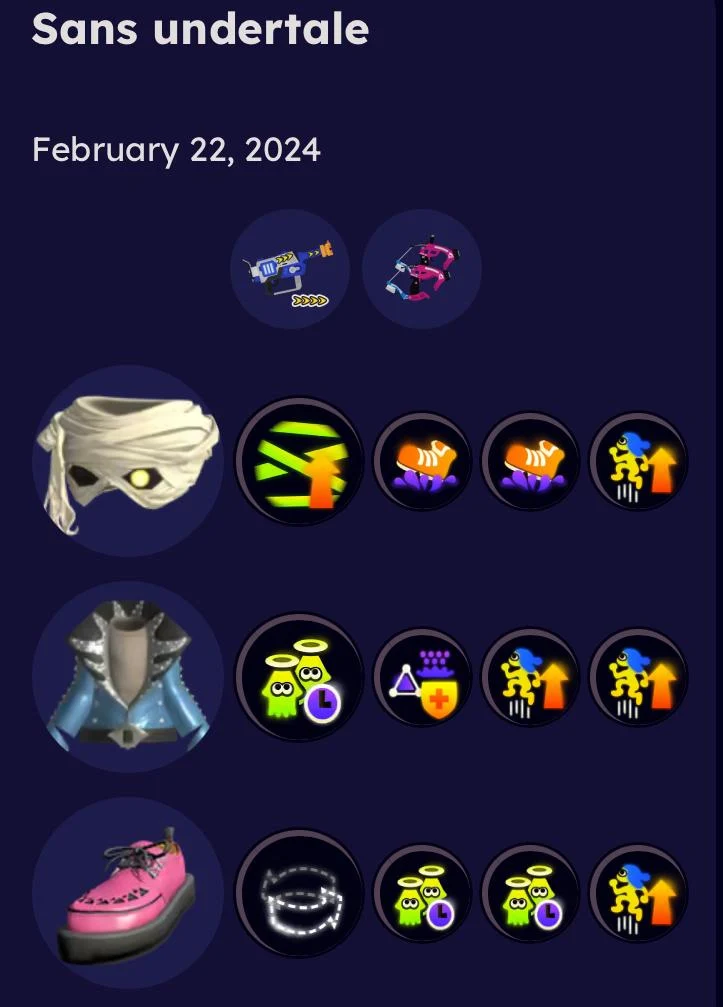The image size is (723, 1007).
Task: Click the February 22, 2024 date text
Action: click(176, 150)
